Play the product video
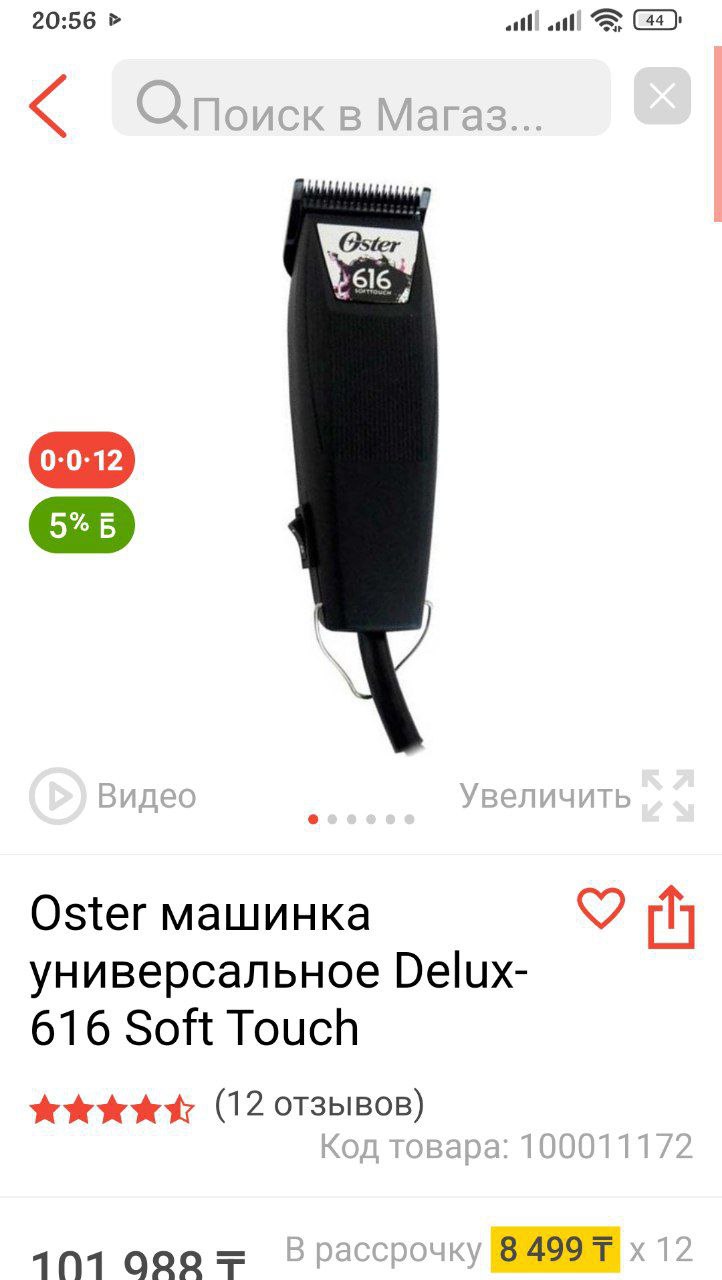722x1280 pixels. [113, 796]
